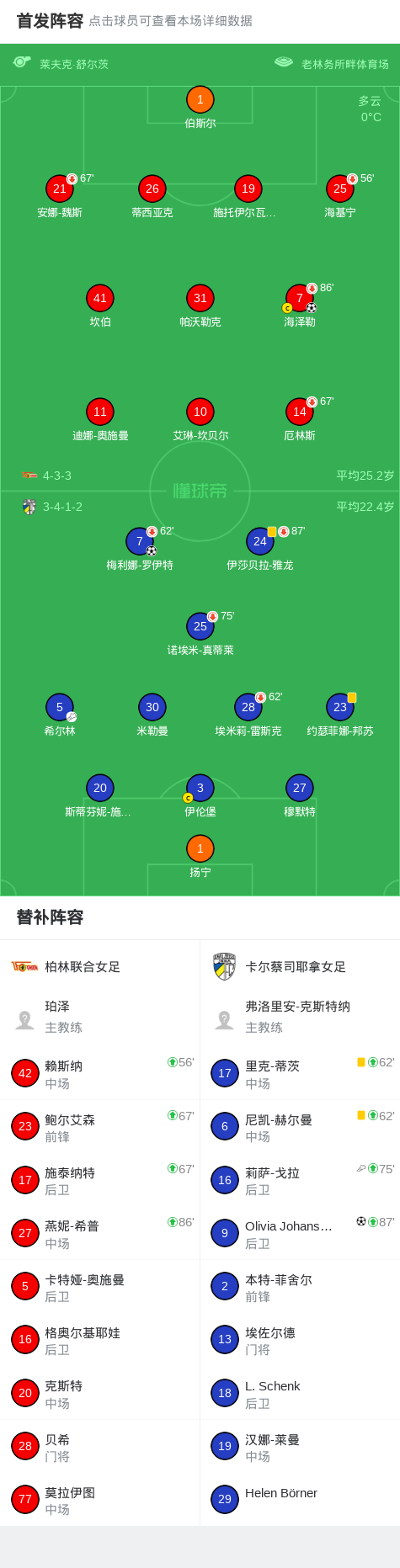Select substitute 鲍尔艾森 number 23

[100, 1127]
